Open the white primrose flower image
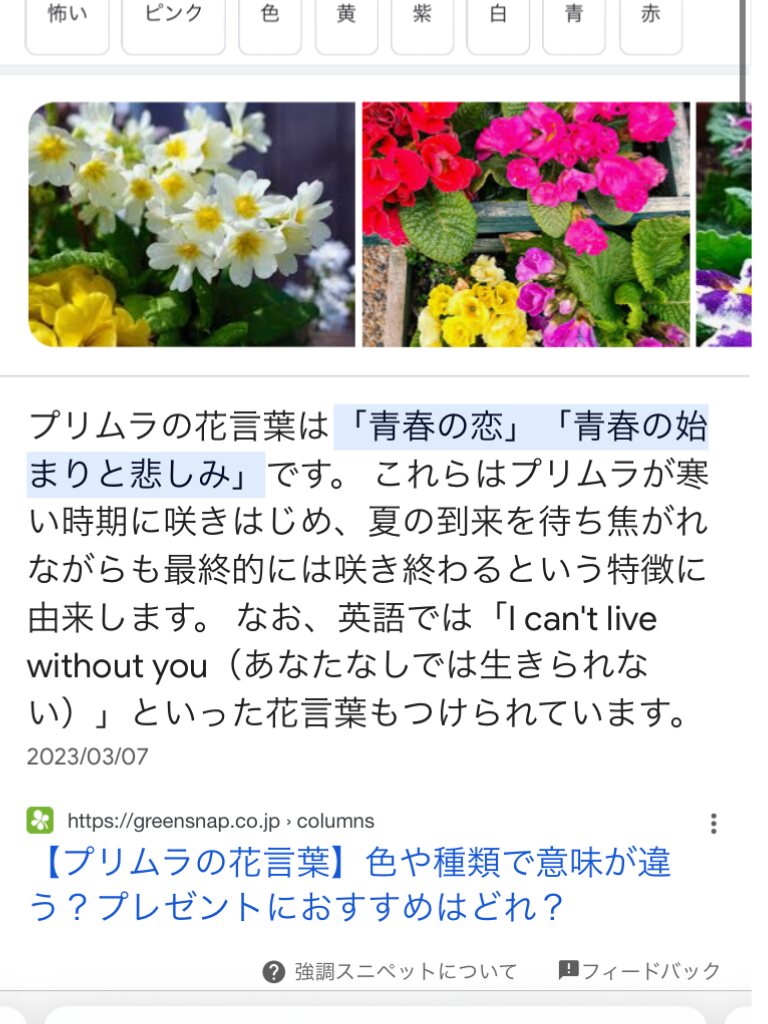768x1024 pixels. click(x=192, y=225)
